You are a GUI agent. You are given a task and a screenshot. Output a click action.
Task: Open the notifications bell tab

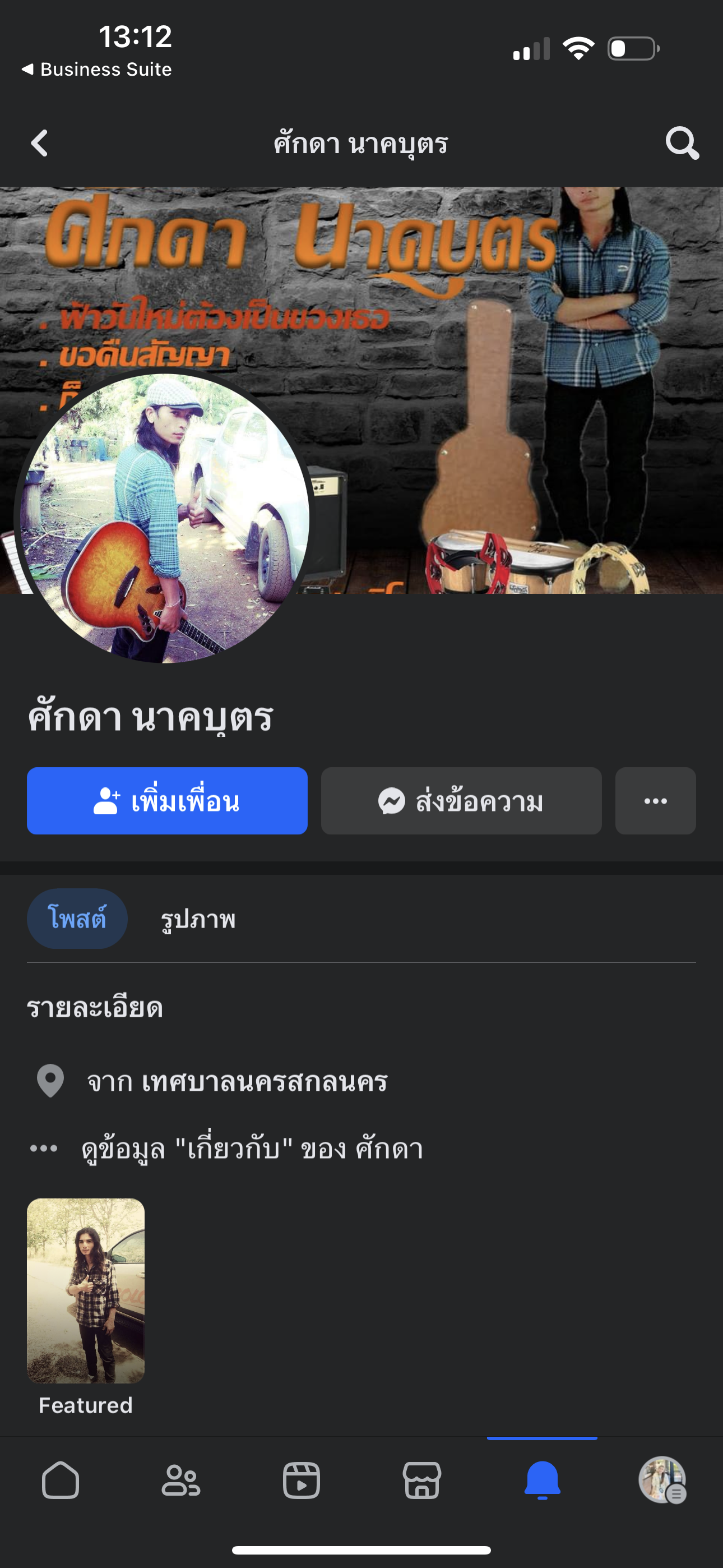543,1481
